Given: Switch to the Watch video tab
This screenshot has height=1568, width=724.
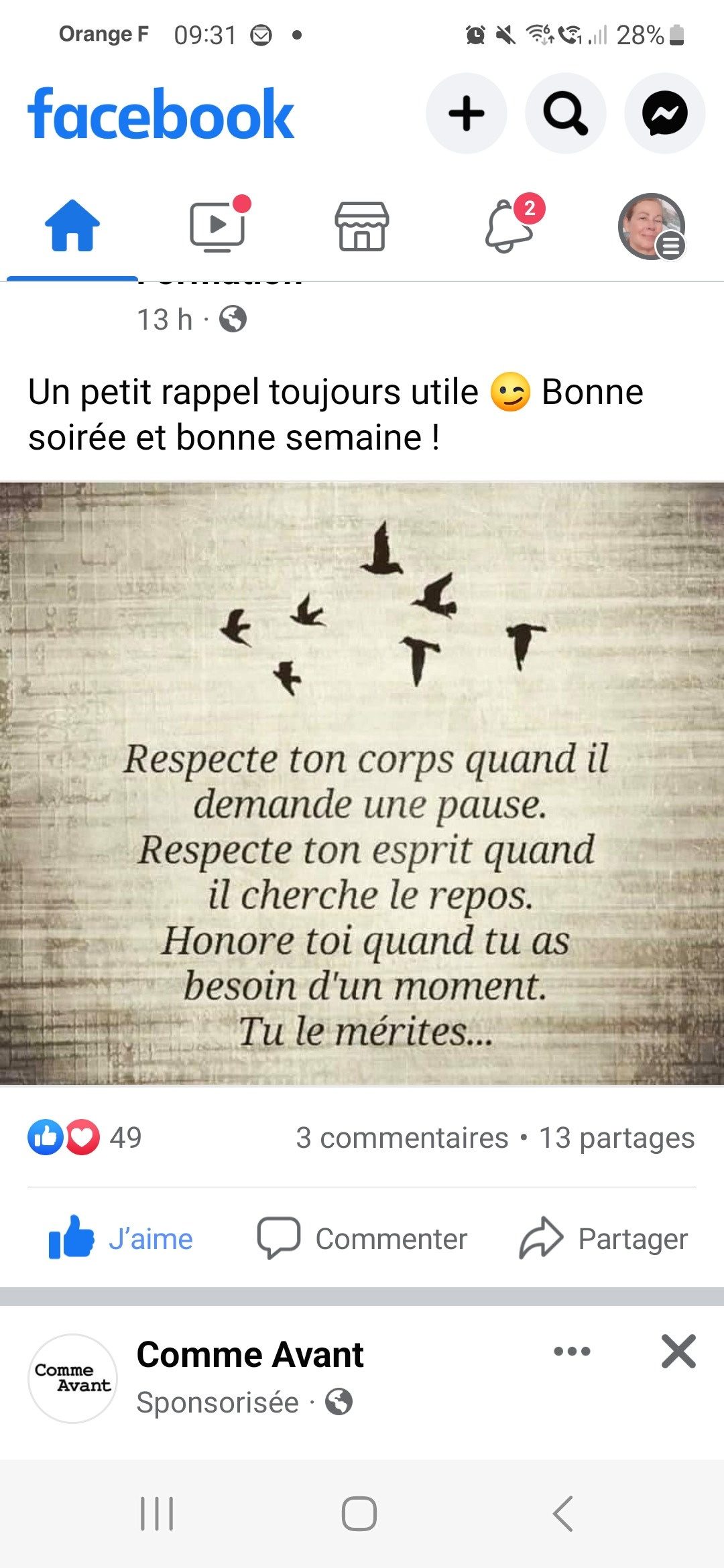Looking at the screenshot, I should coord(218,226).
